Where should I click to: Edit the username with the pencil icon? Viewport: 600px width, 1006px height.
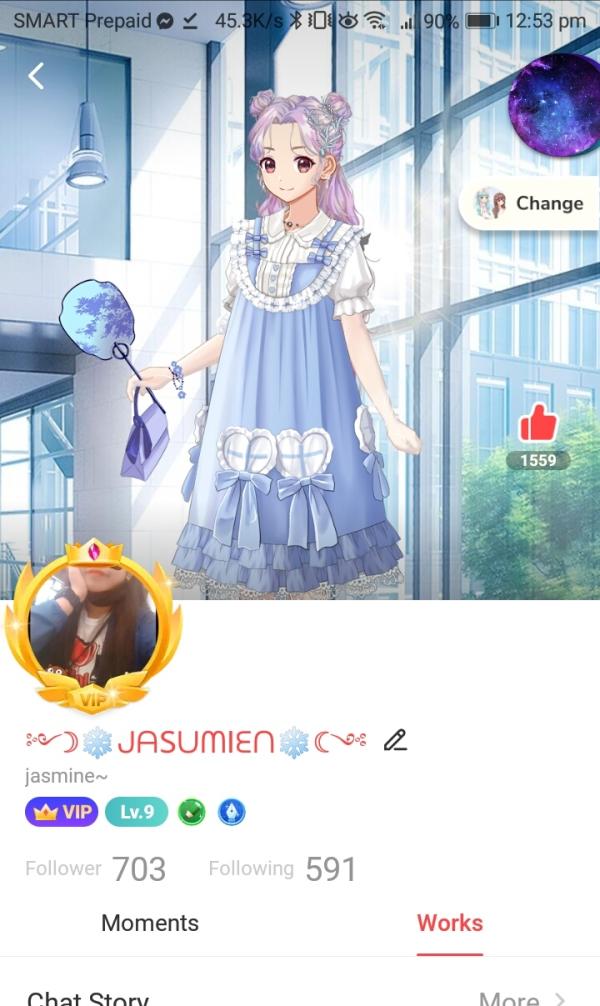tap(396, 741)
